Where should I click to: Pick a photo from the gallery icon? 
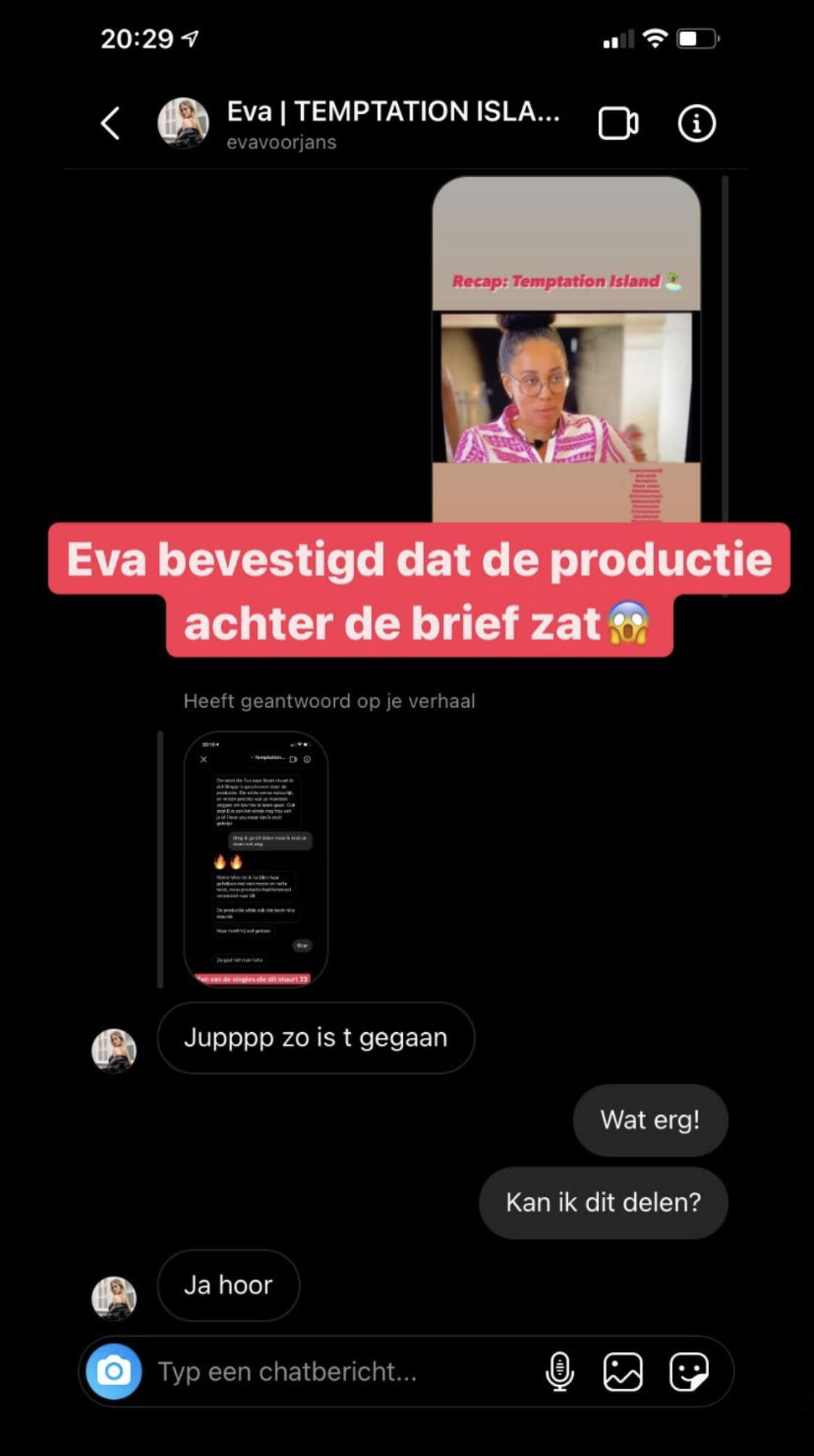(623, 1371)
